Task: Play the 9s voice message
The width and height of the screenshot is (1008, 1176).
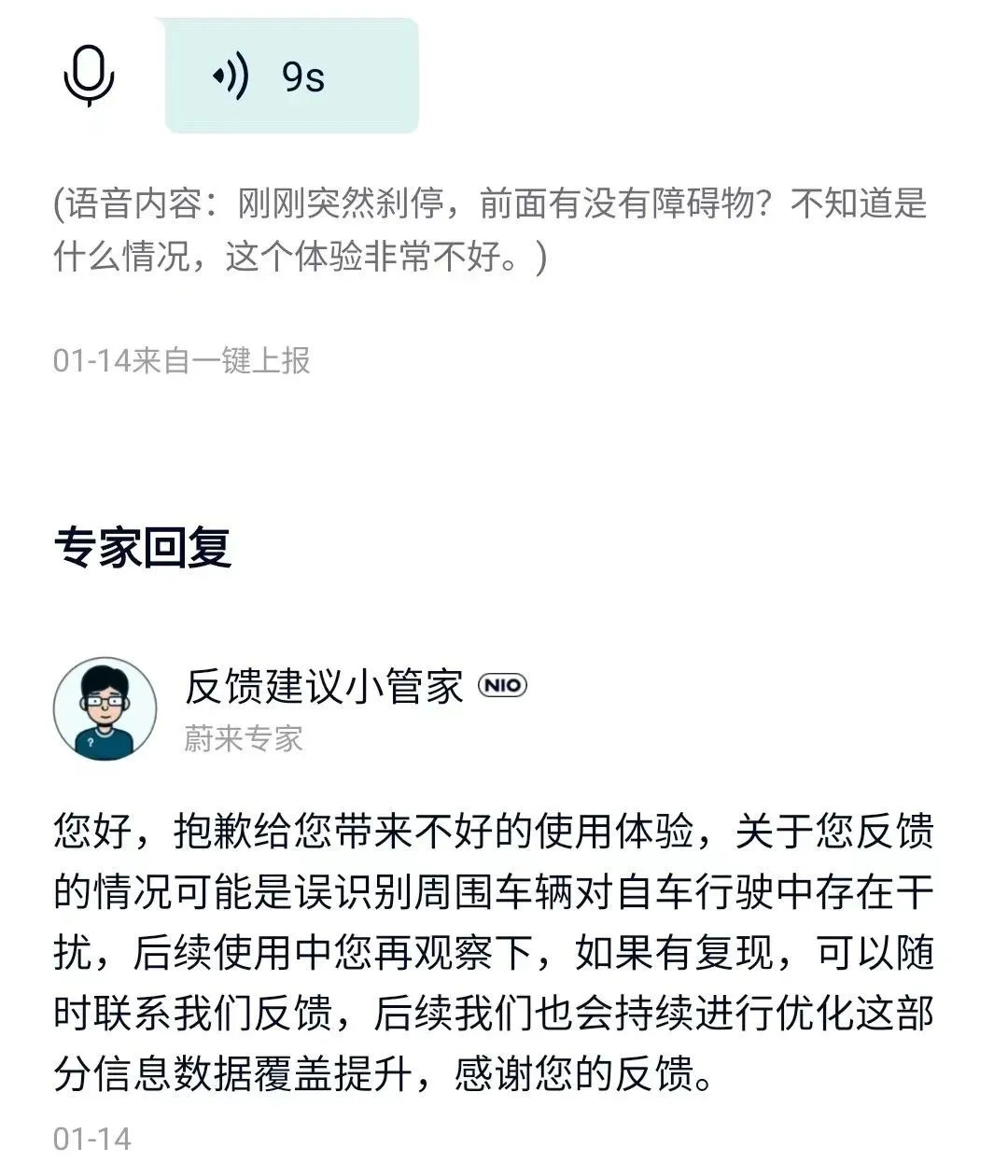Action: tap(290, 77)
